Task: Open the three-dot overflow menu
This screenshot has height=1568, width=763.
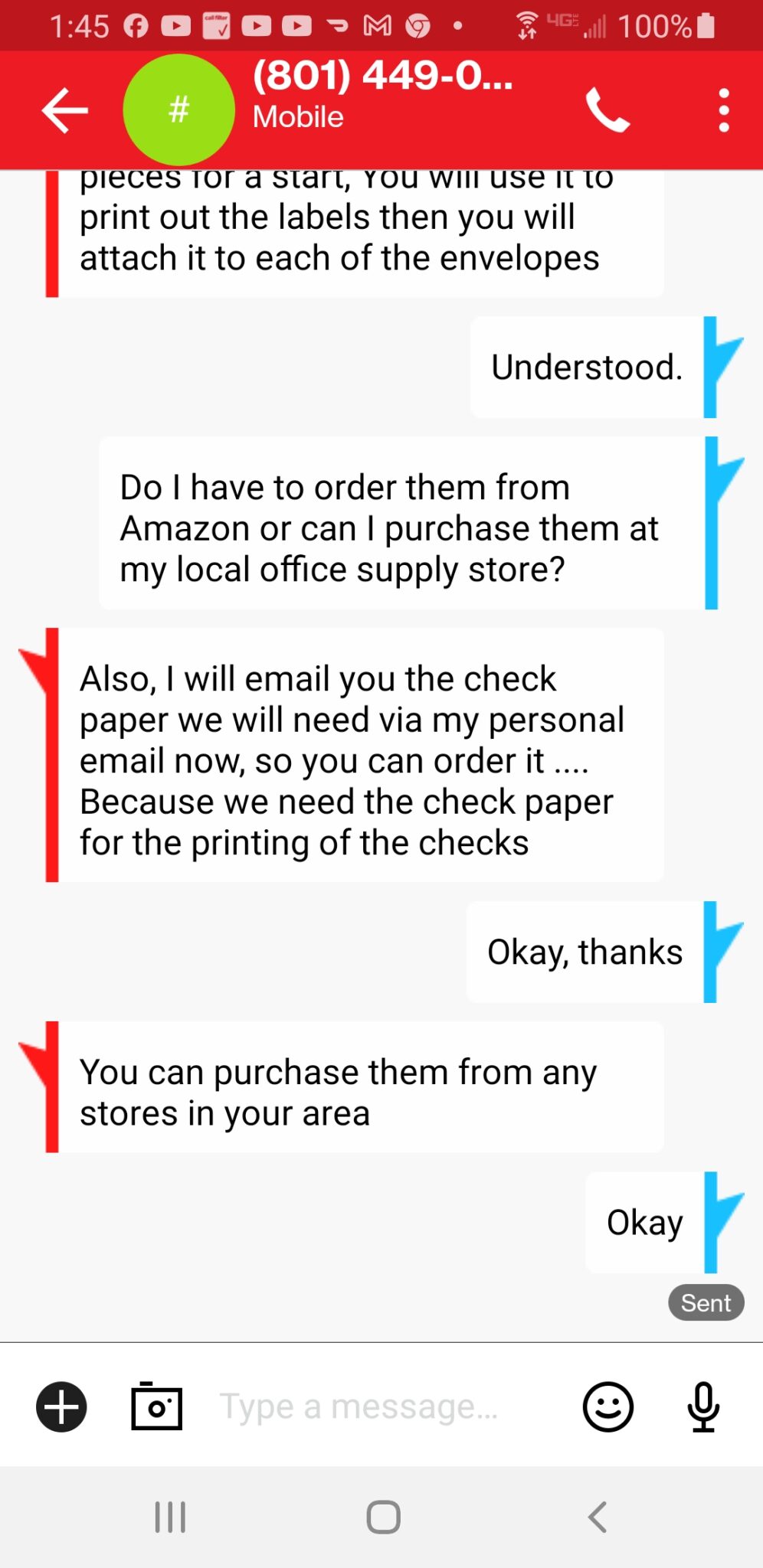Action: (722, 109)
